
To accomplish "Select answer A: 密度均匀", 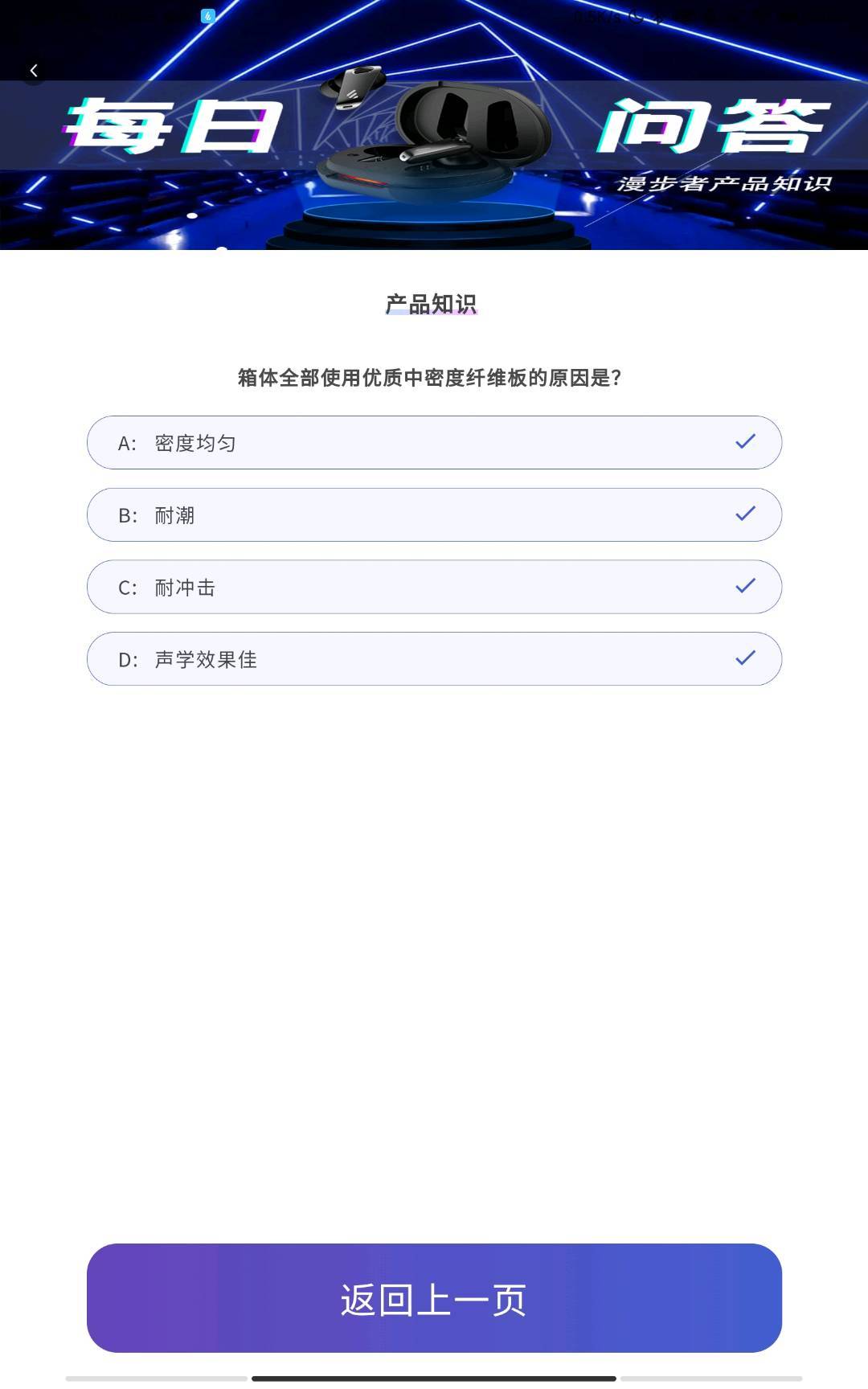I will [434, 442].
